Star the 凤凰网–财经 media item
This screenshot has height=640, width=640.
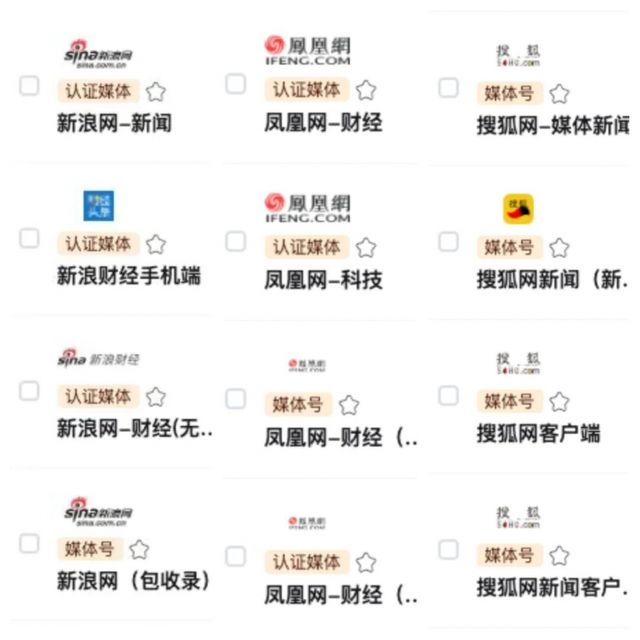pyautogui.click(x=366, y=91)
